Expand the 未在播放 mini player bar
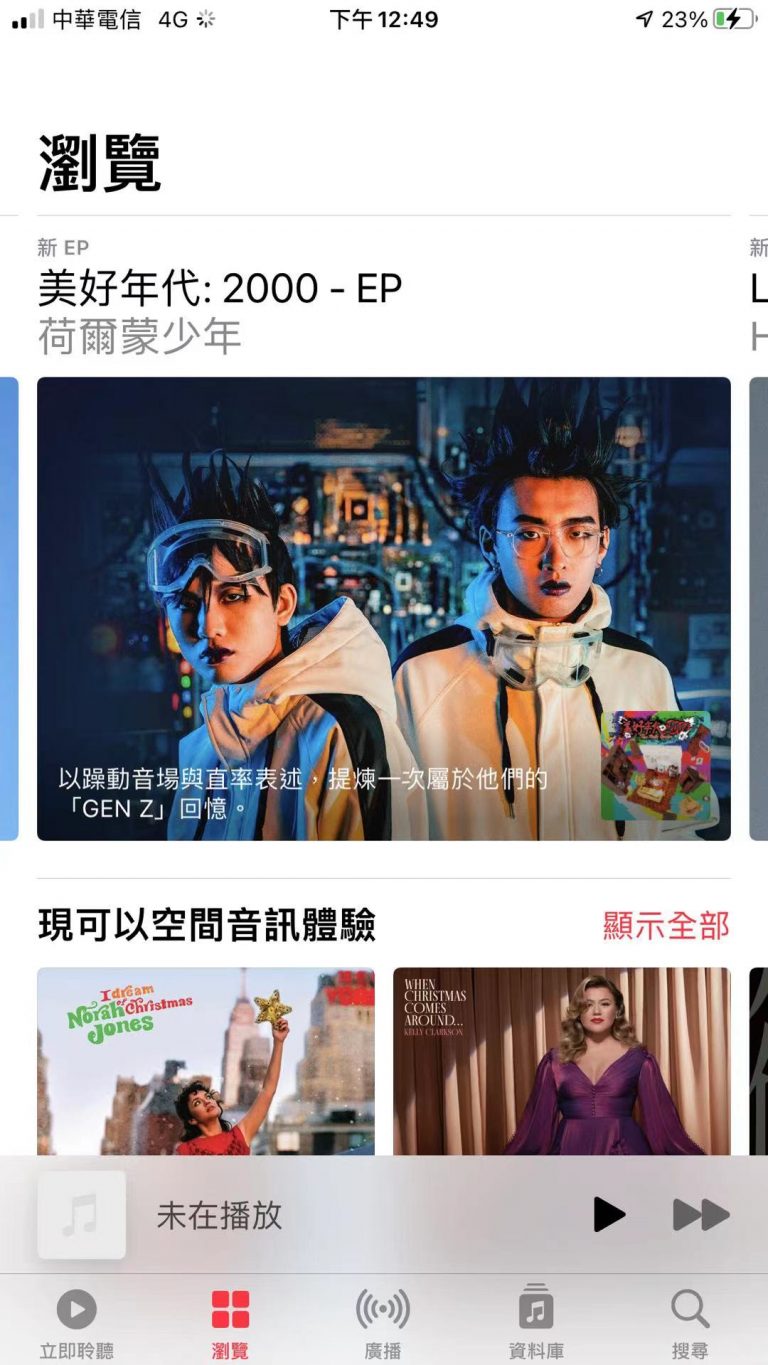The width and height of the screenshot is (768, 1365). (x=300, y=1215)
